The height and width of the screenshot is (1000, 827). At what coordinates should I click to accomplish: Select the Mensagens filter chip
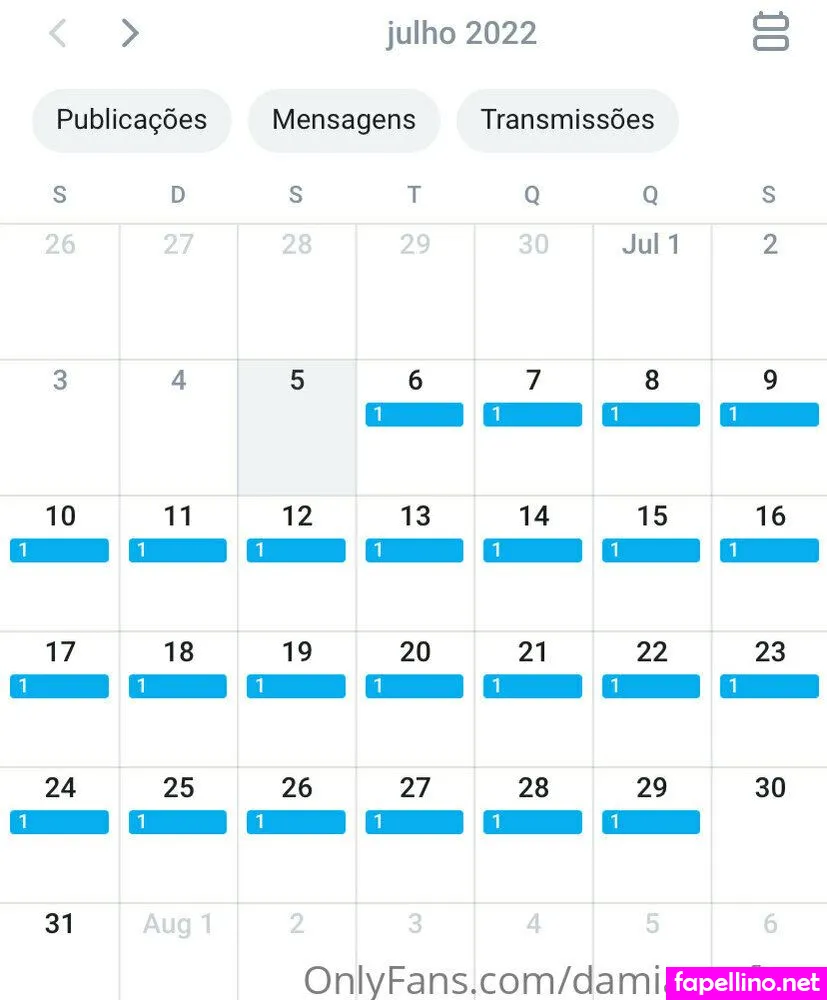pos(344,120)
